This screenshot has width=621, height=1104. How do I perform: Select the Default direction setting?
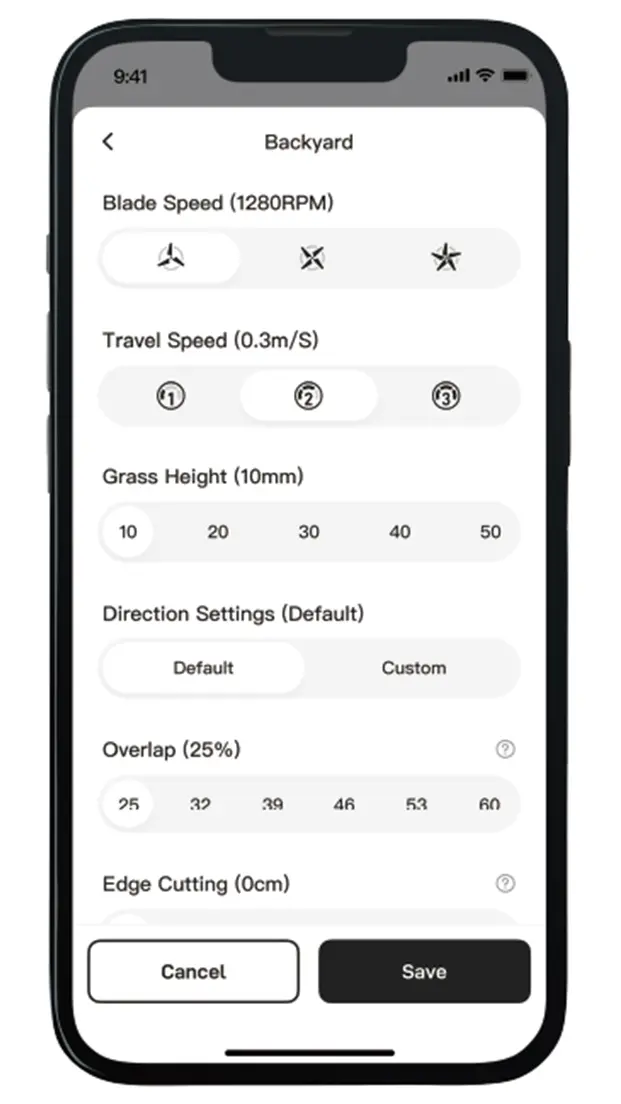[x=203, y=668]
